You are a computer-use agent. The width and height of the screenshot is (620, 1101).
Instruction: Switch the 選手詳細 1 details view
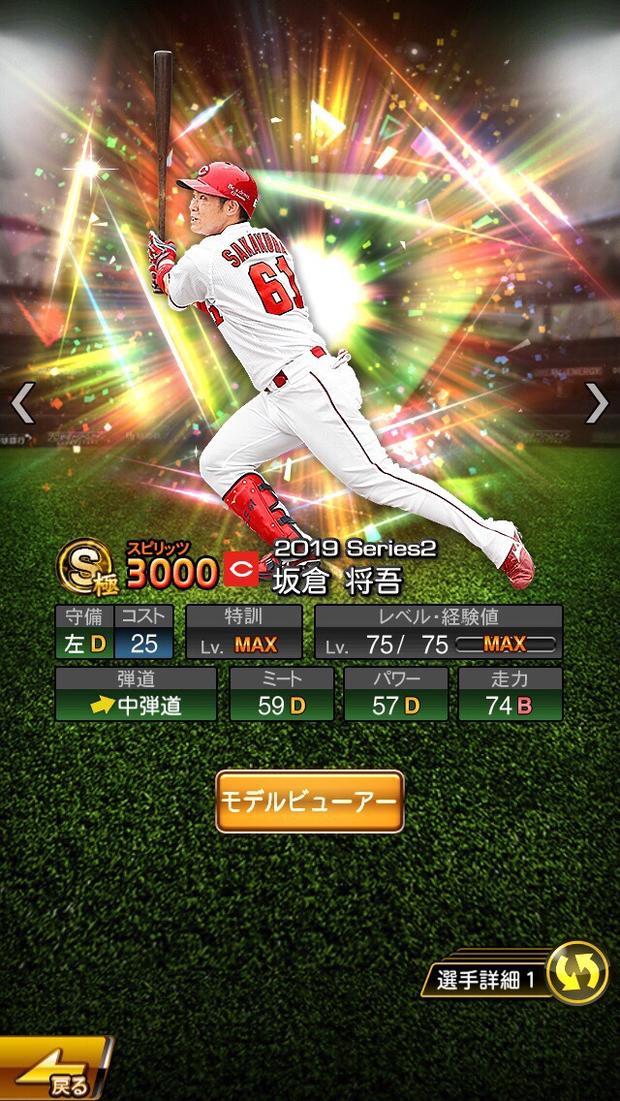point(577,973)
